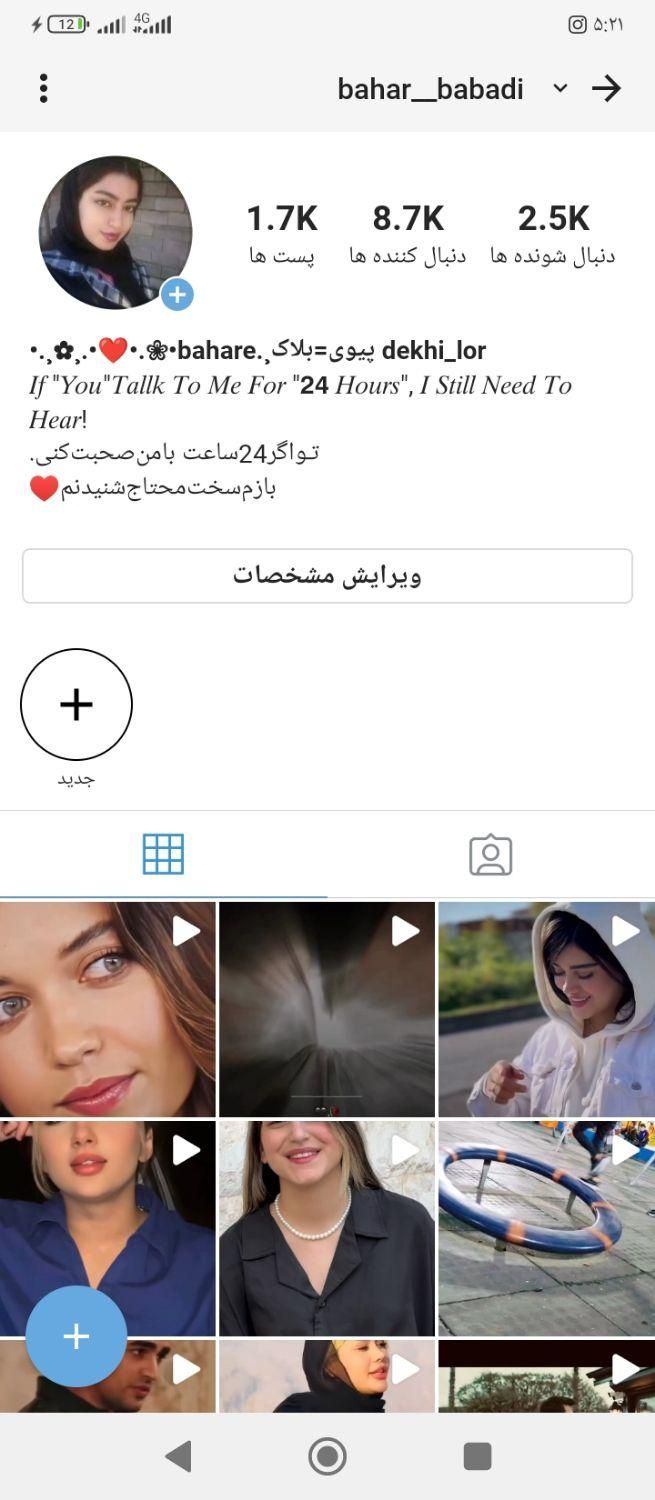Switch to the tagged photos tab
This screenshot has height=1500, width=655.
tap(490, 856)
